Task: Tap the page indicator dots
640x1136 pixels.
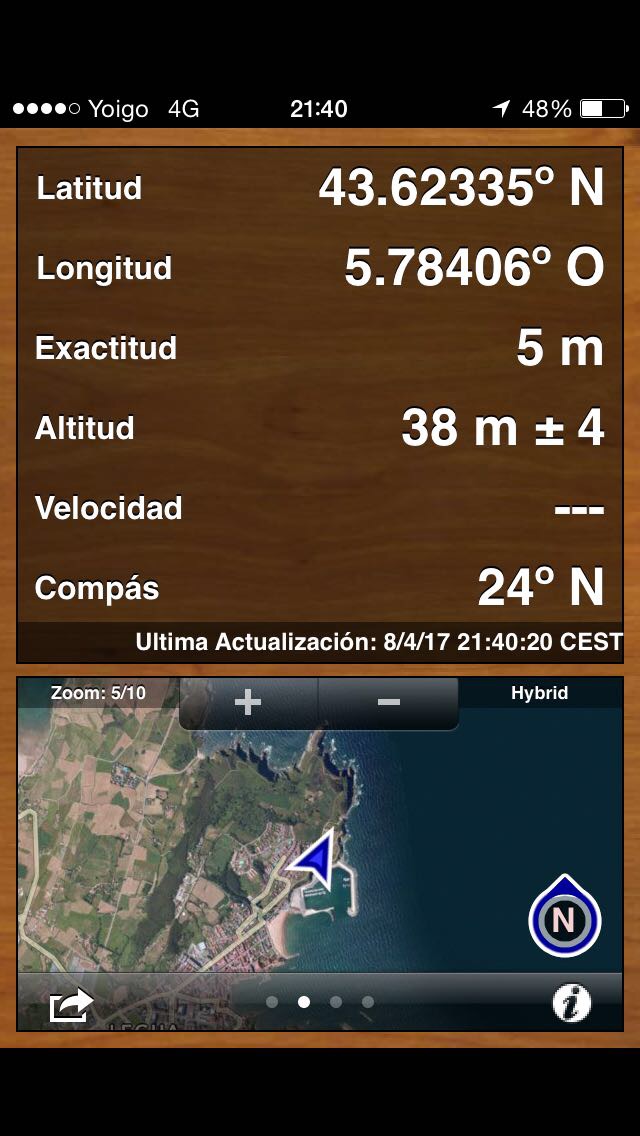Action: click(x=320, y=1001)
